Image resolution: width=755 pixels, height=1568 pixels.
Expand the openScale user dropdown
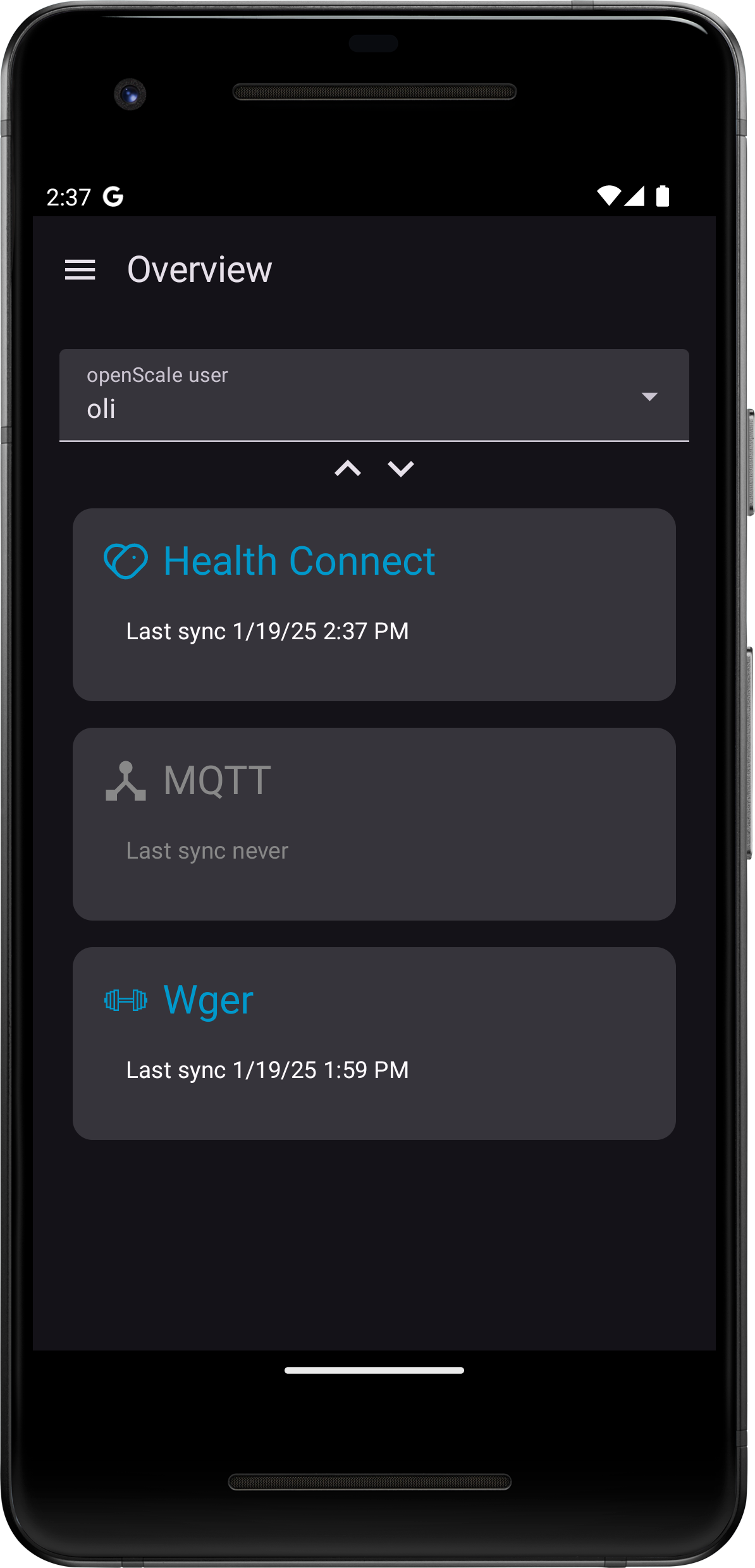(374, 395)
